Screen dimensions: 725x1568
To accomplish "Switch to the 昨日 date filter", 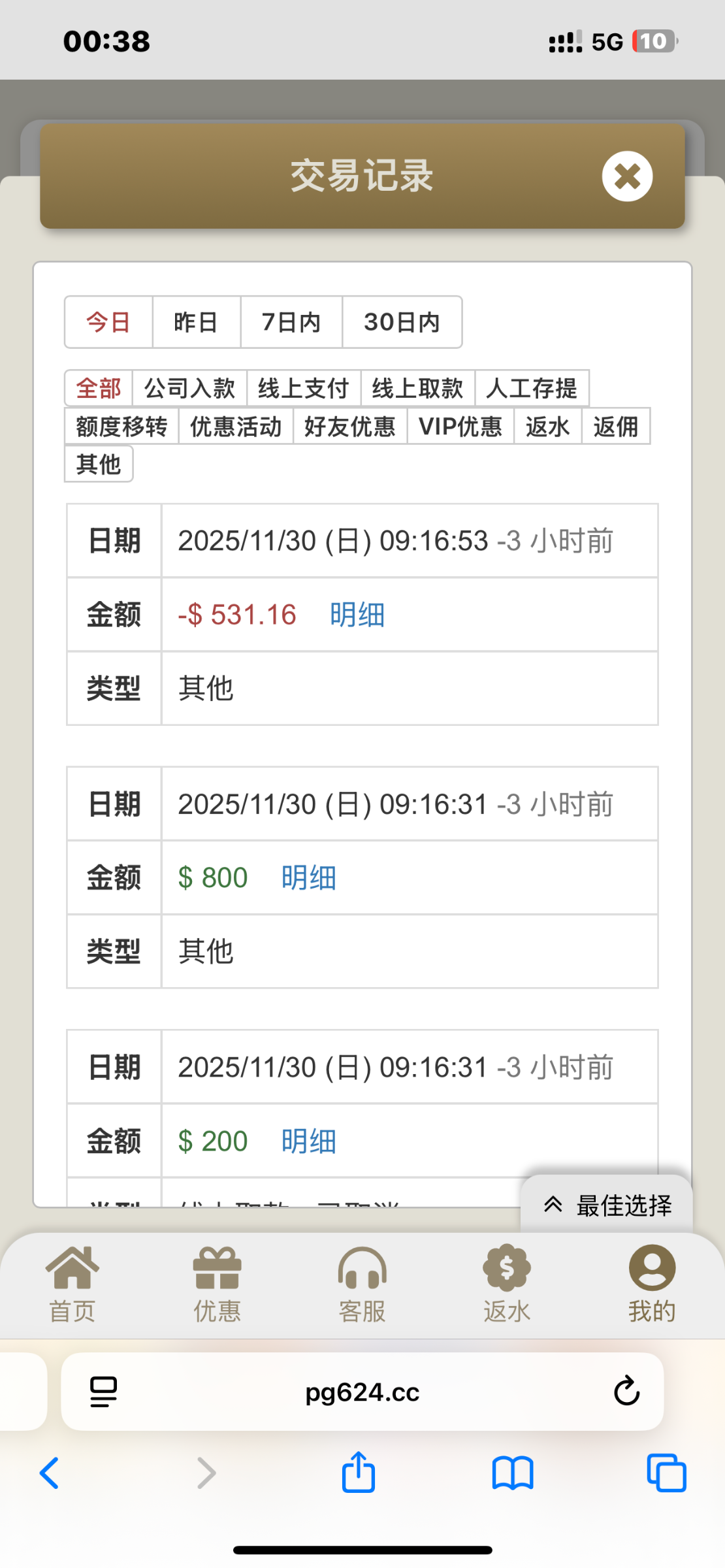I will click(x=196, y=322).
